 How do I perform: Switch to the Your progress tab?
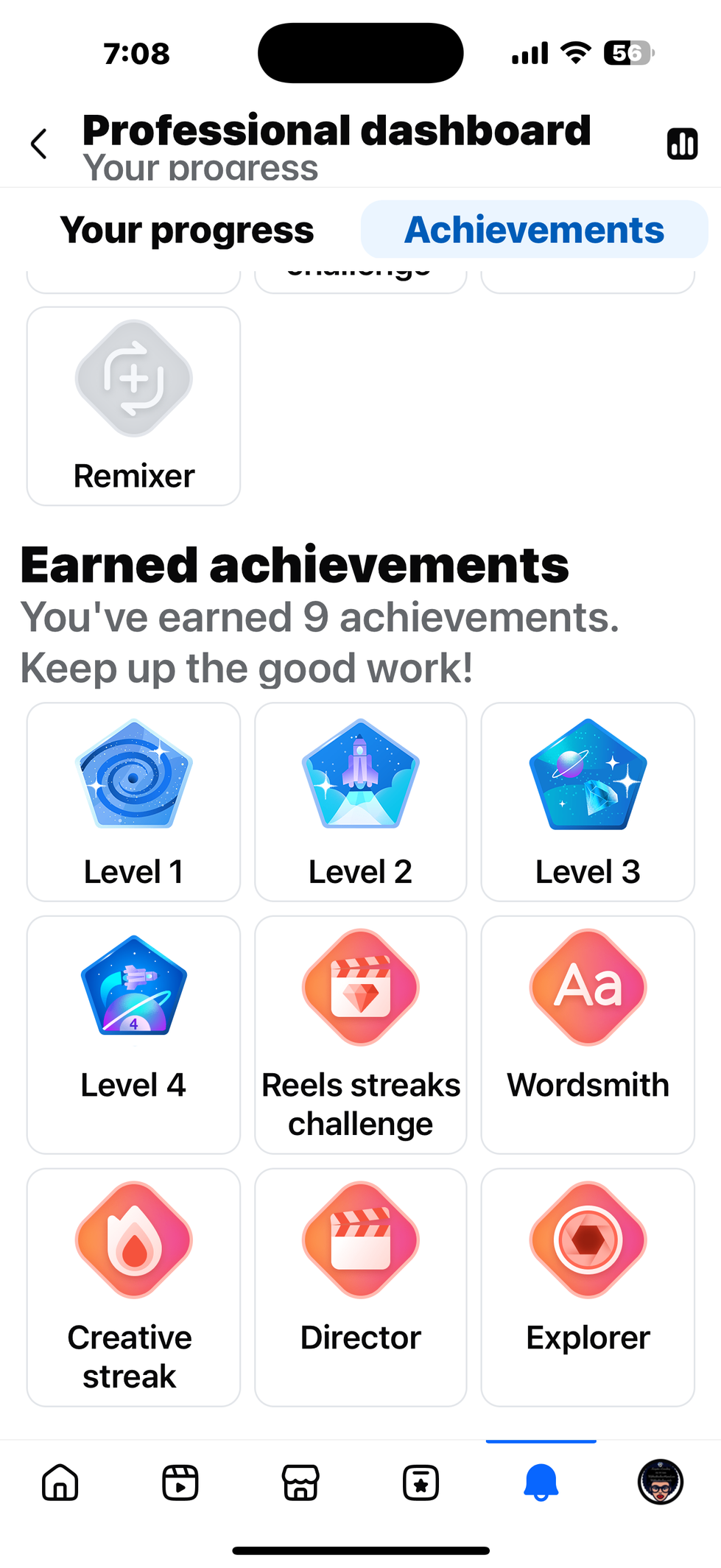click(x=187, y=230)
